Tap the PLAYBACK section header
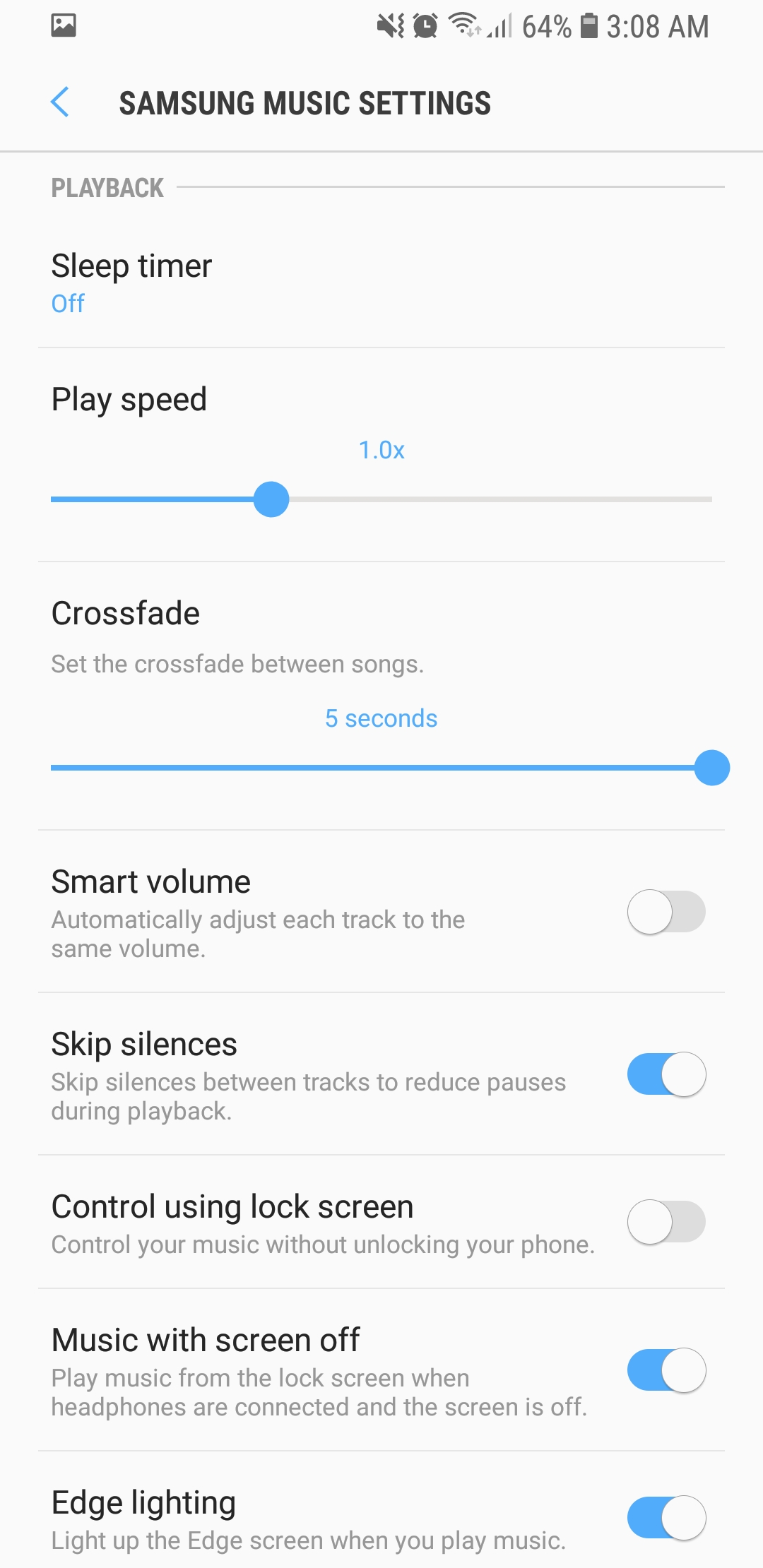Screen dimensions: 763x1568 (107, 187)
